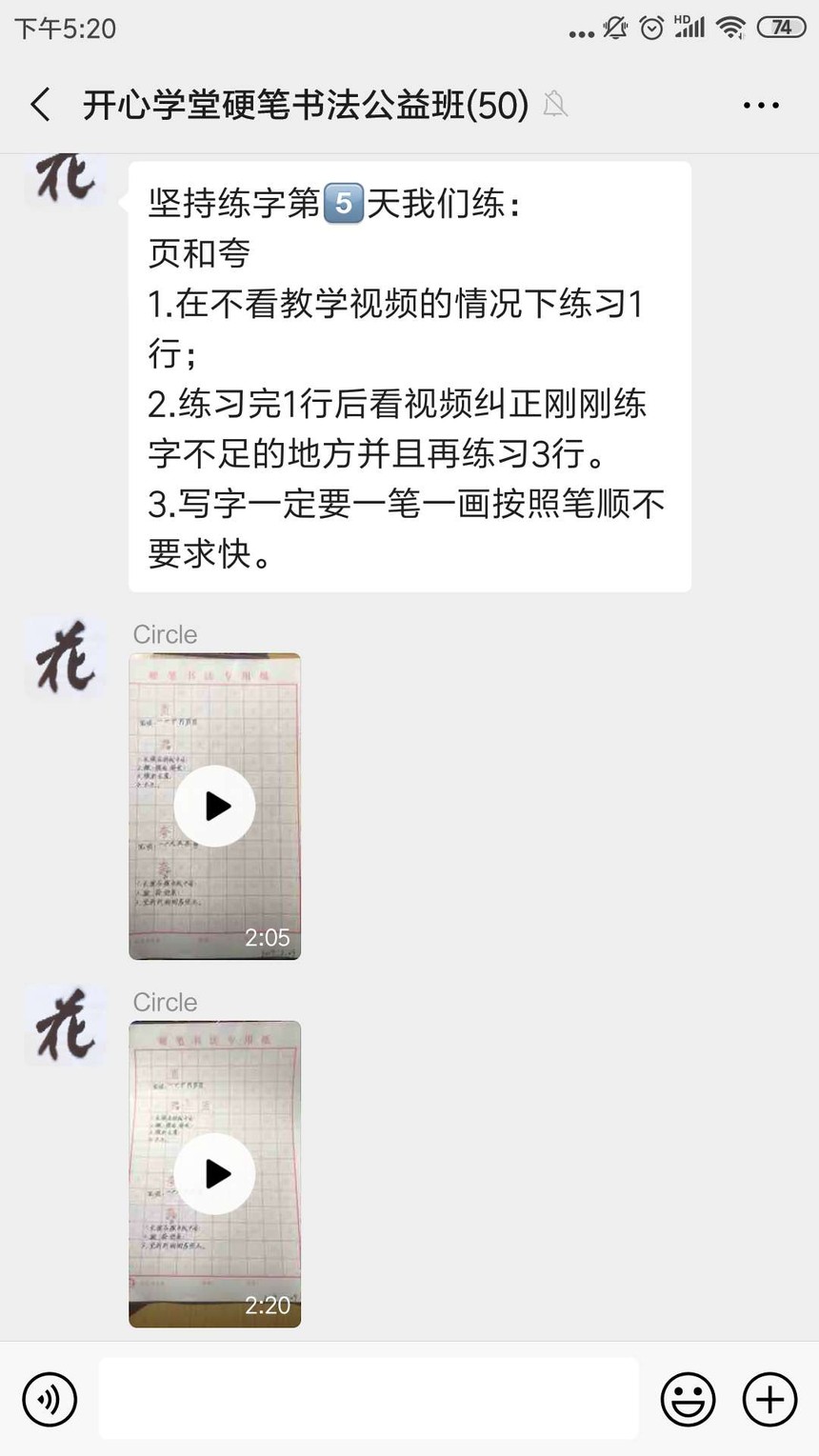Go back from the group chat
Viewport: 819px width, 1456px height.
click(x=40, y=105)
